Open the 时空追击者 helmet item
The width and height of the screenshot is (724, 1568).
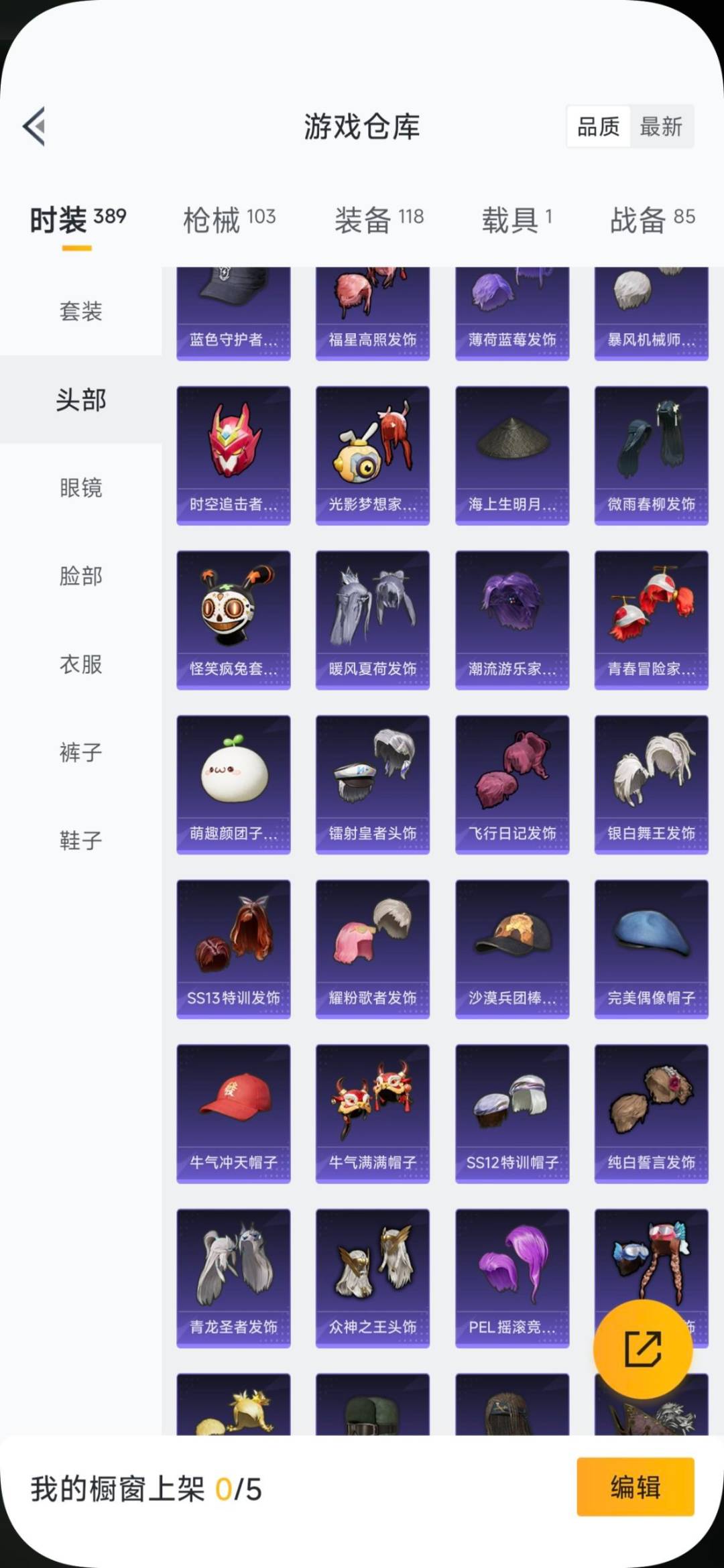[233, 455]
